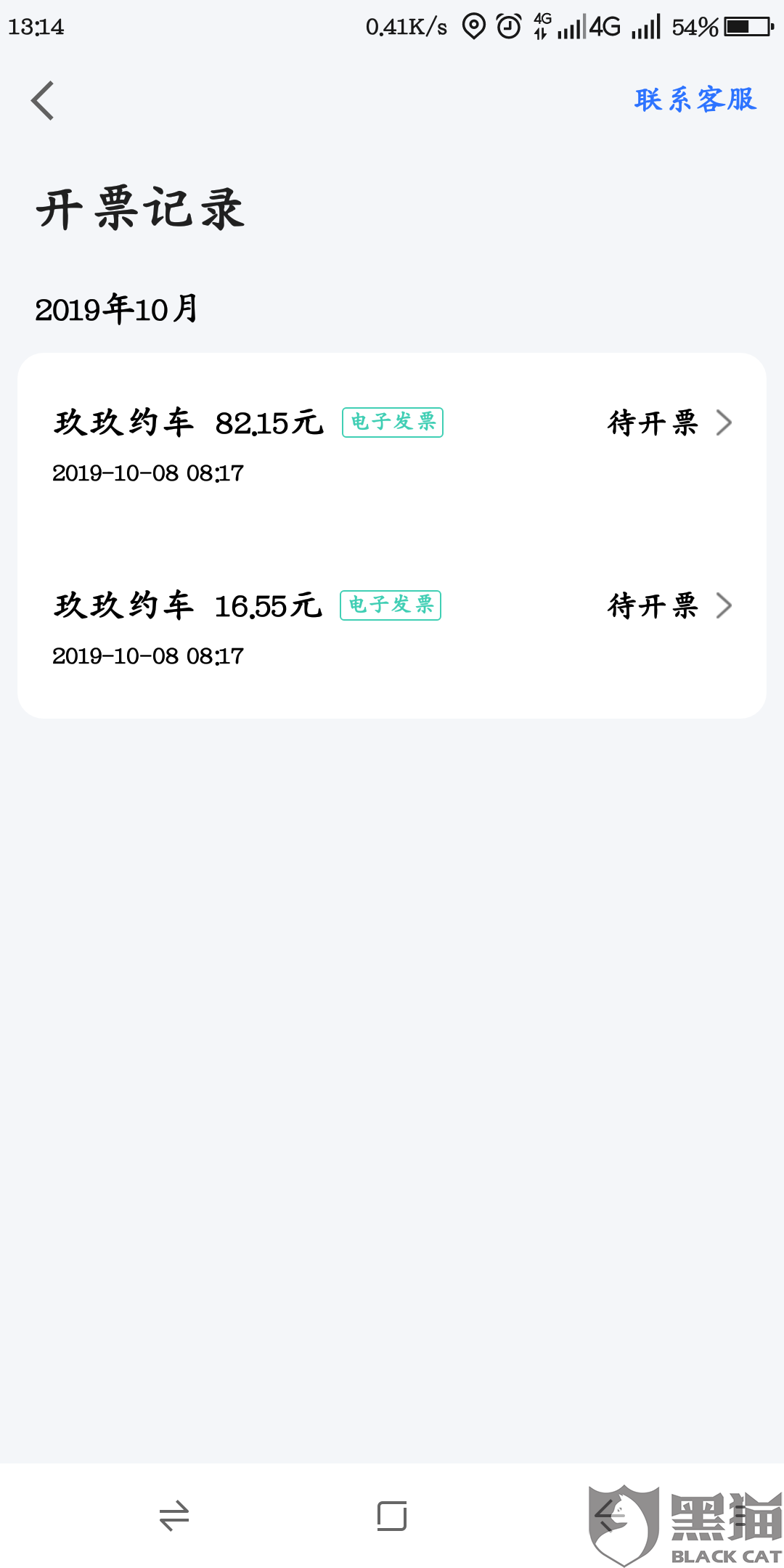Go back from the 开票记录 page

coord(43,100)
